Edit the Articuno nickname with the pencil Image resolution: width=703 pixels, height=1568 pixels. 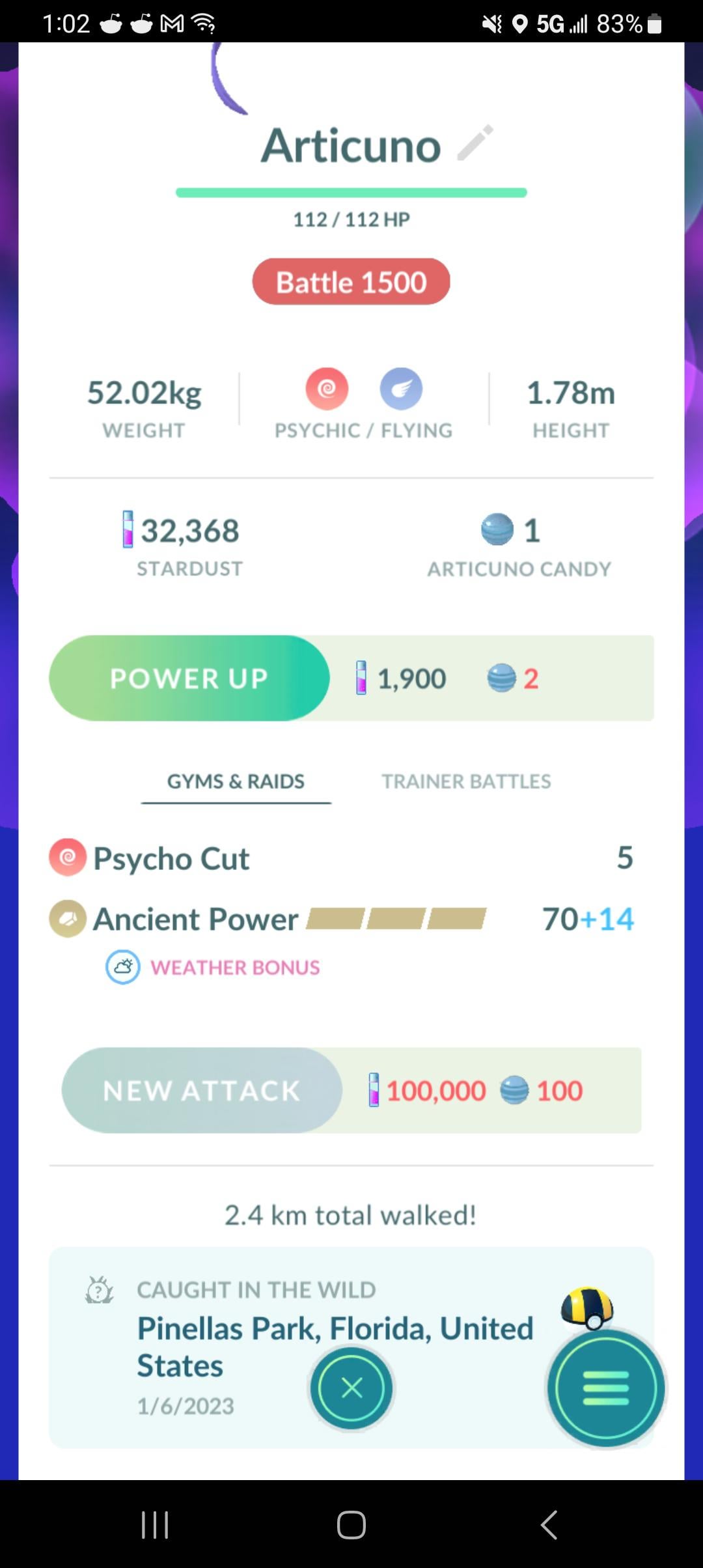pos(475,143)
